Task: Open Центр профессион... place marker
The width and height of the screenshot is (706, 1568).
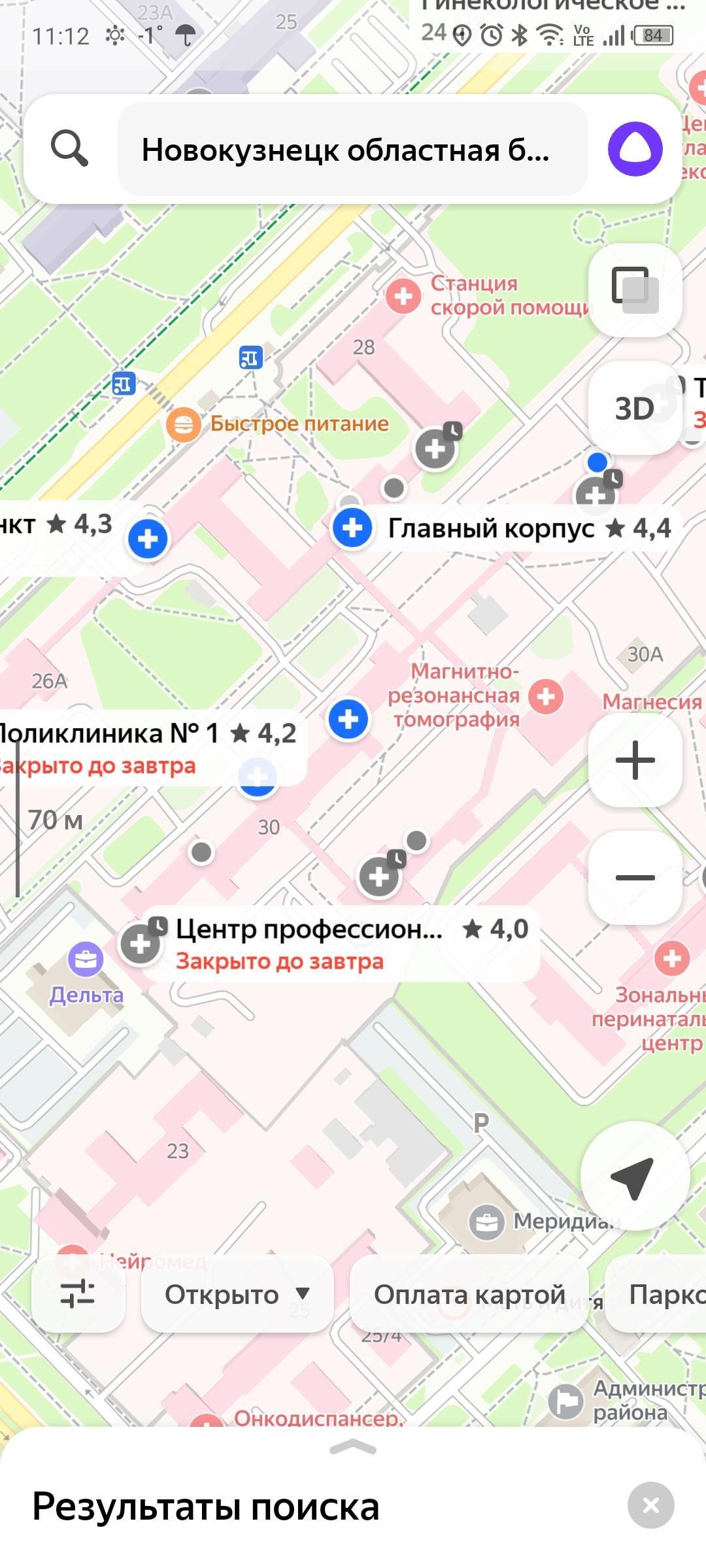Action: [x=141, y=944]
